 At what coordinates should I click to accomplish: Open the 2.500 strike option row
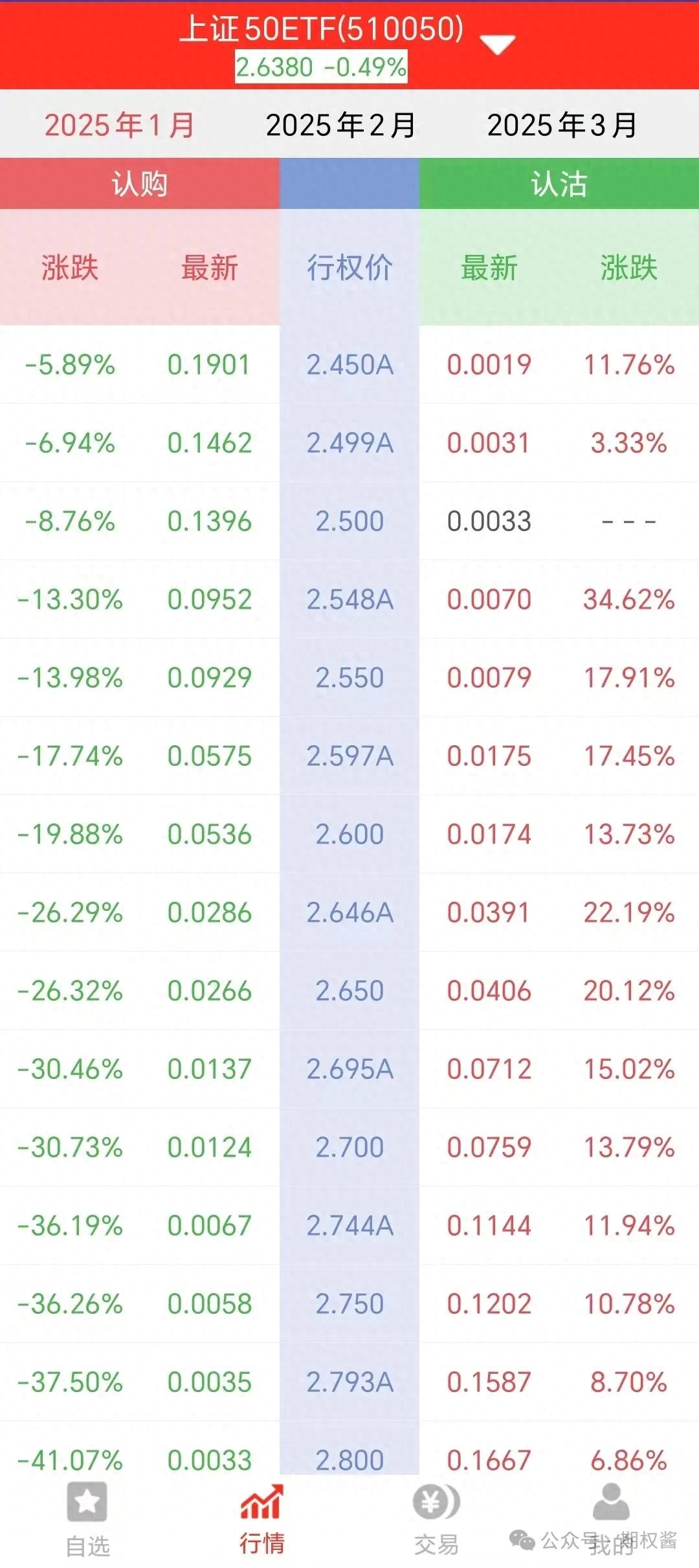click(349, 521)
